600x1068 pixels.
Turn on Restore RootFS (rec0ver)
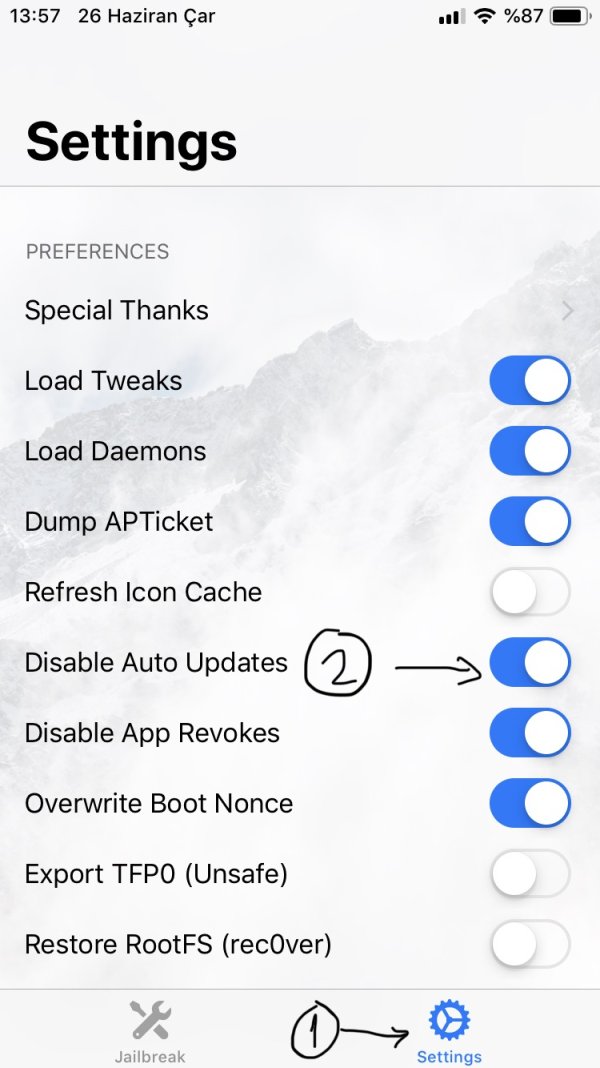530,944
